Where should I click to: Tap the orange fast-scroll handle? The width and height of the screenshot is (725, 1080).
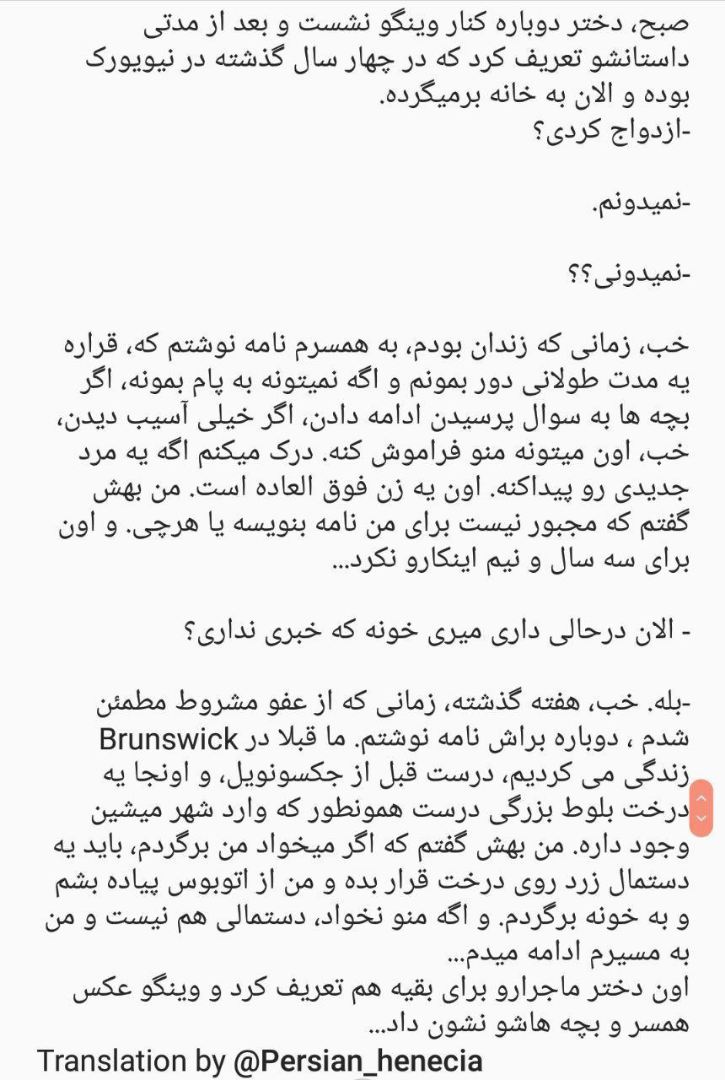coord(702,808)
